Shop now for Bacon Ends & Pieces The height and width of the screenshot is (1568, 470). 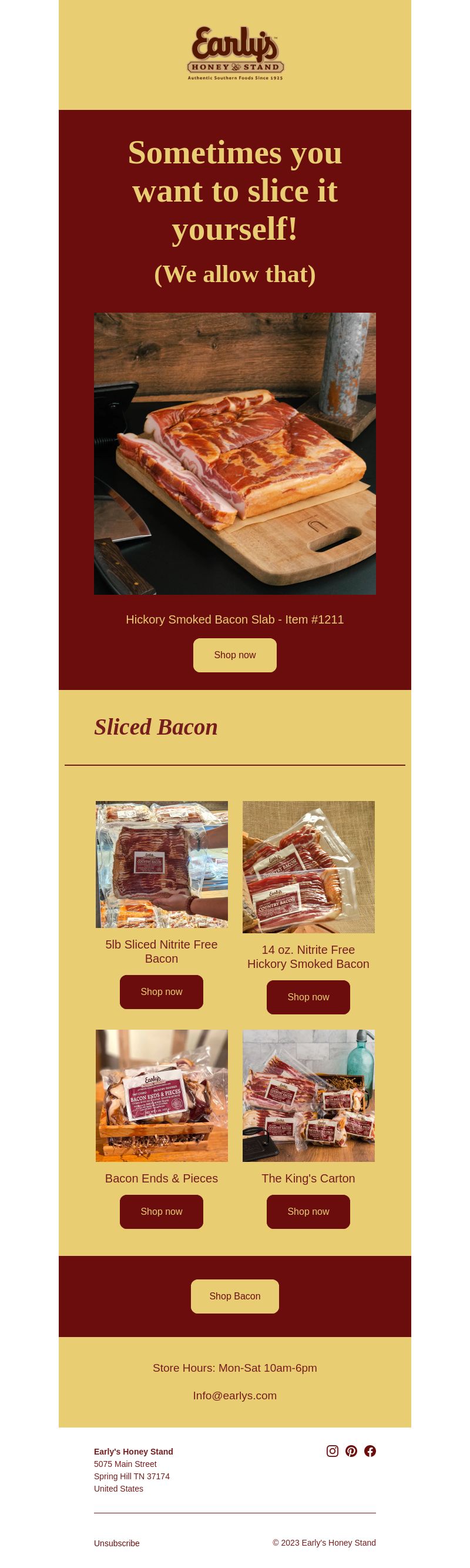(x=162, y=1211)
